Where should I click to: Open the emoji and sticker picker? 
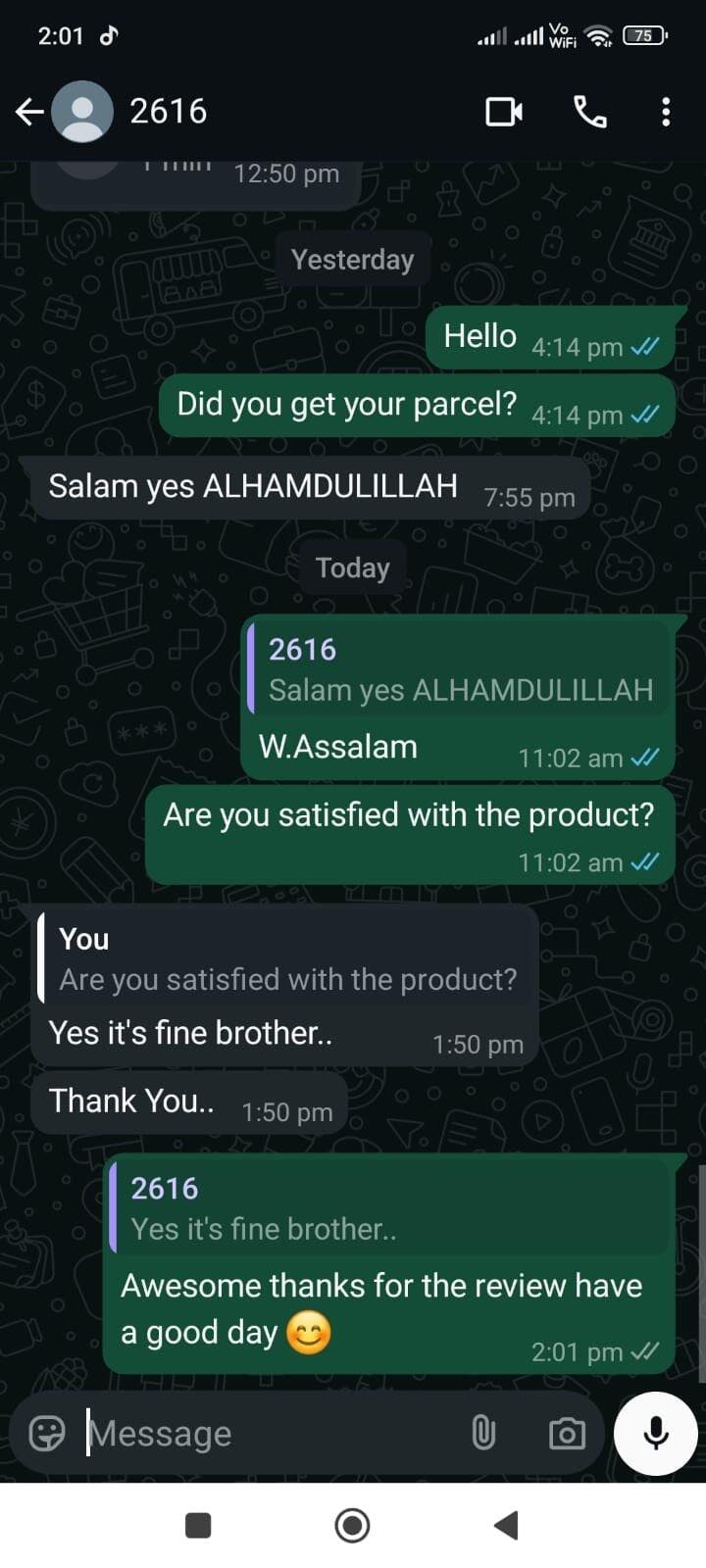point(47,1434)
